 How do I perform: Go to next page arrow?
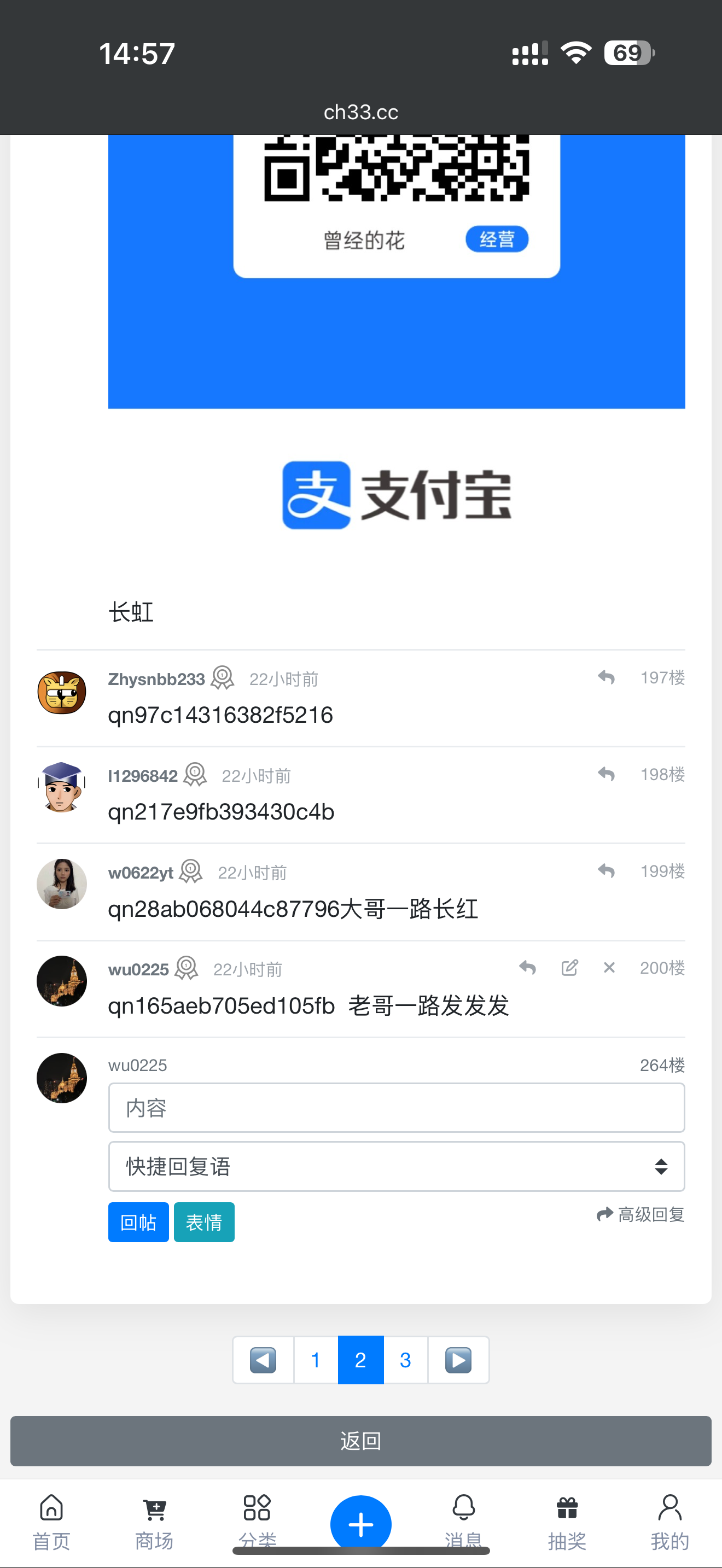458,1360
